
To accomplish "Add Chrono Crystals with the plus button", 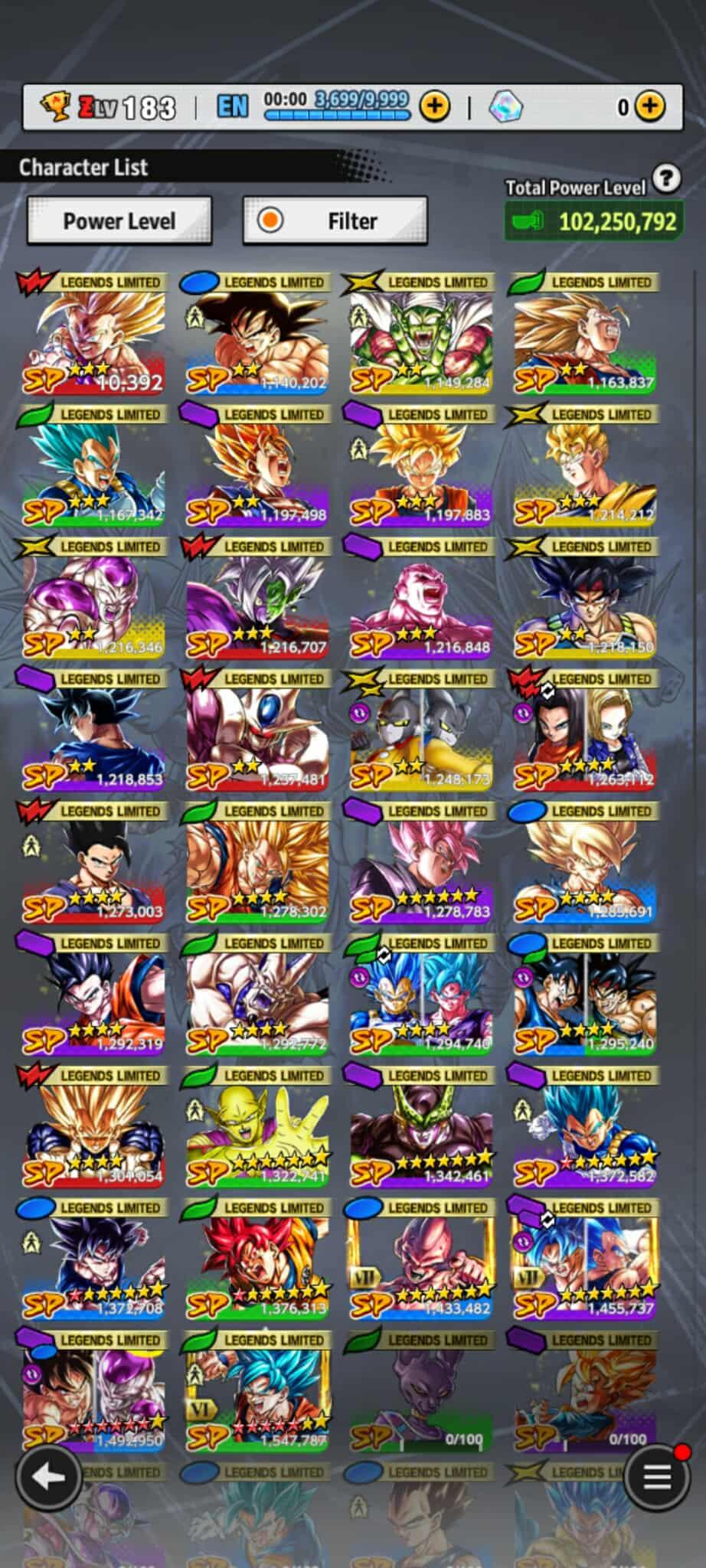I will (650, 106).
